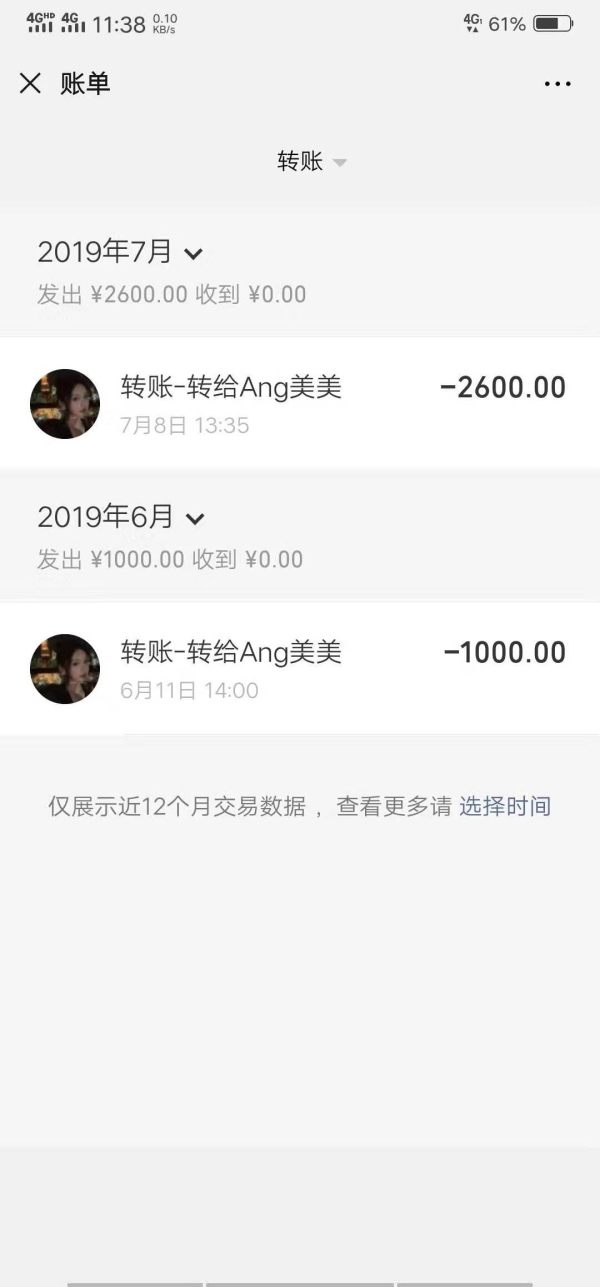Open the 转账 category filter dropdown
600x1287 pixels.
[x=311, y=162]
